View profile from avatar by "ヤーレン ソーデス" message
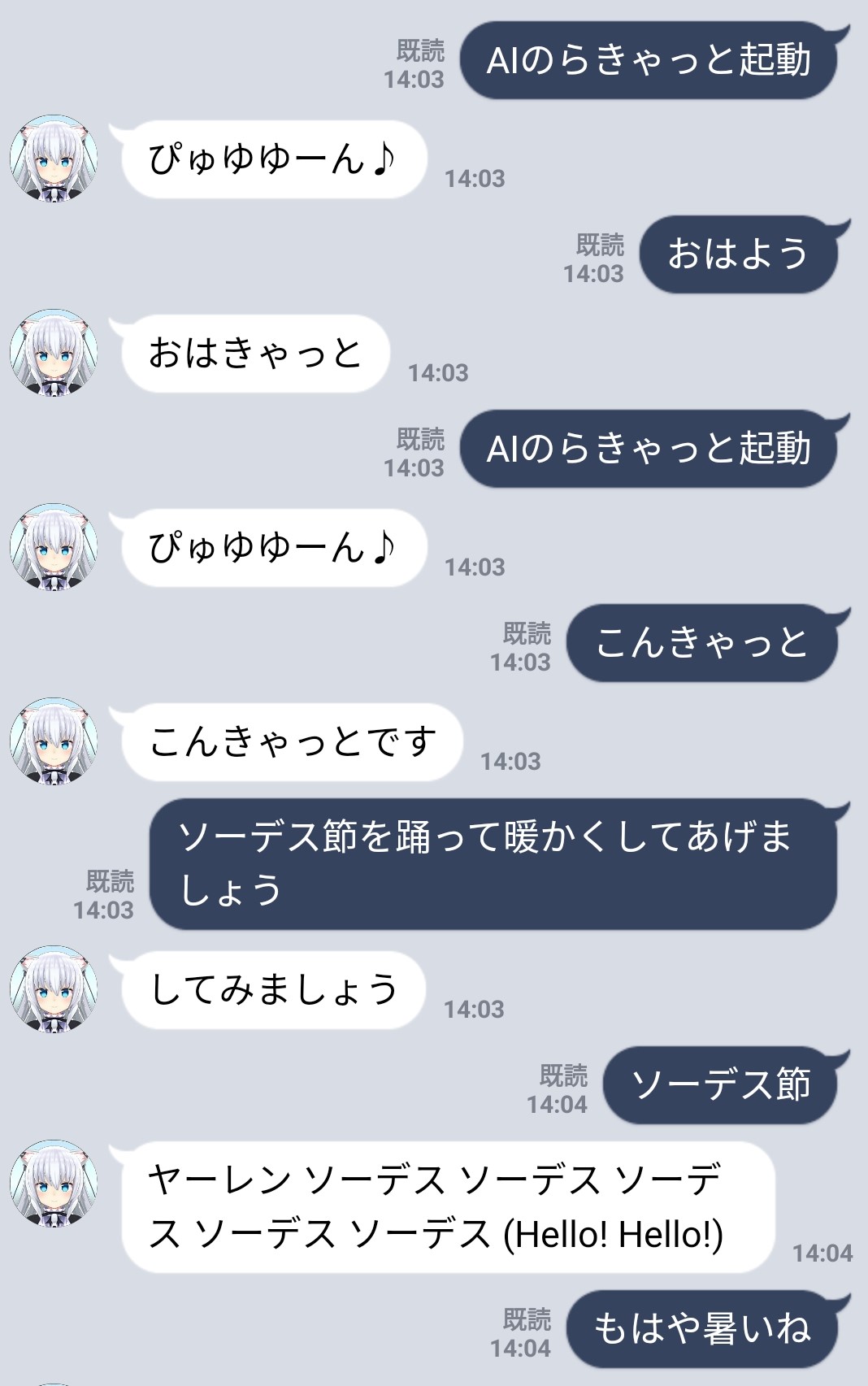 tap(54, 1184)
